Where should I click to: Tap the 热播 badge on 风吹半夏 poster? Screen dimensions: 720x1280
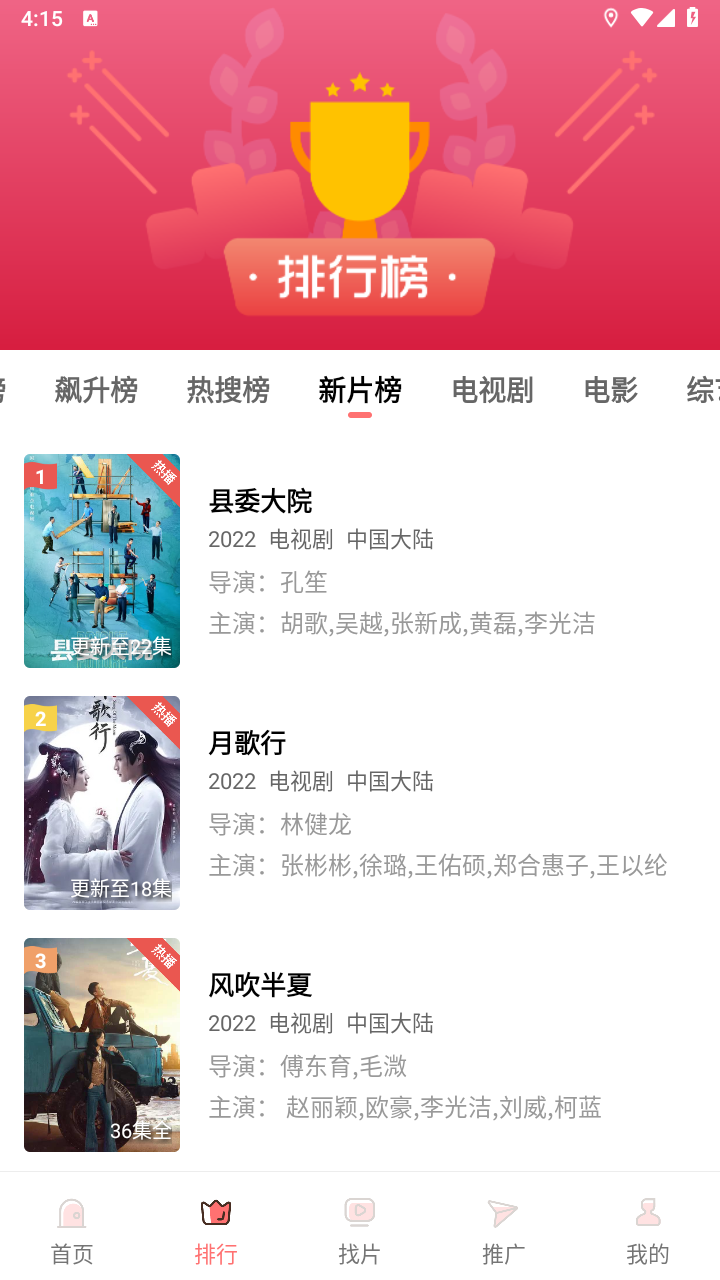pyautogui.click(x=162, y=960)
